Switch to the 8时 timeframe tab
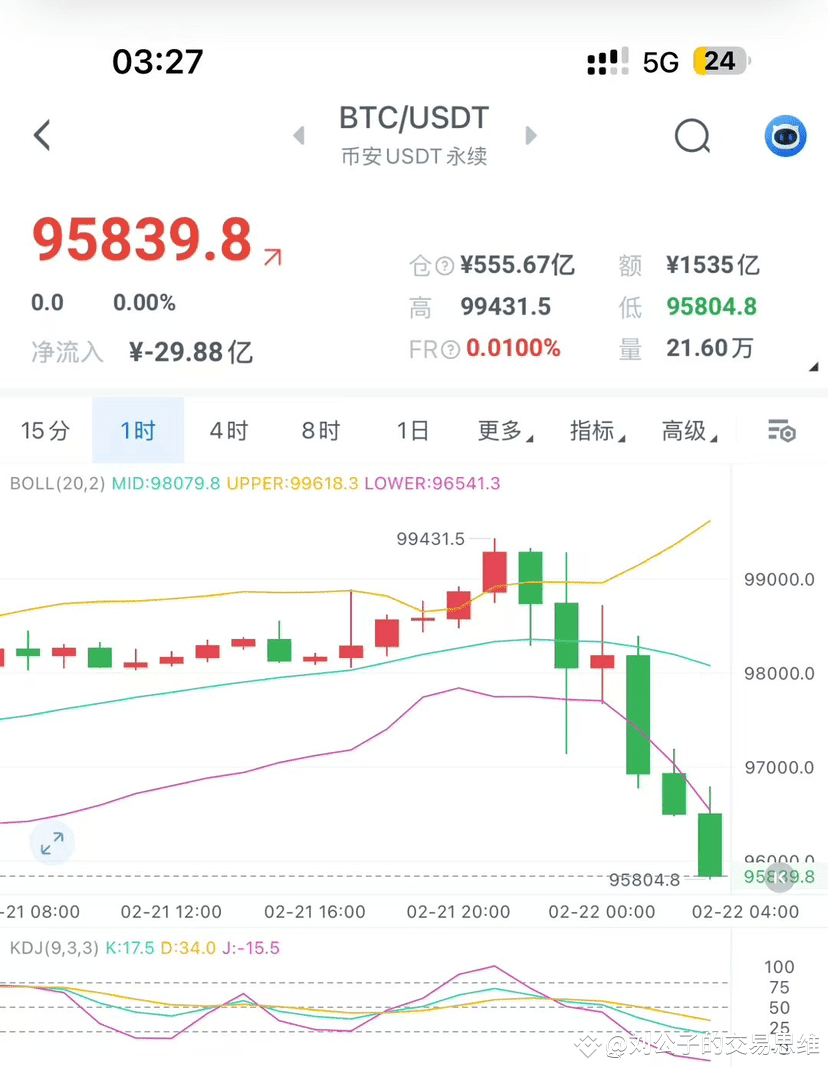 (318, 430)
